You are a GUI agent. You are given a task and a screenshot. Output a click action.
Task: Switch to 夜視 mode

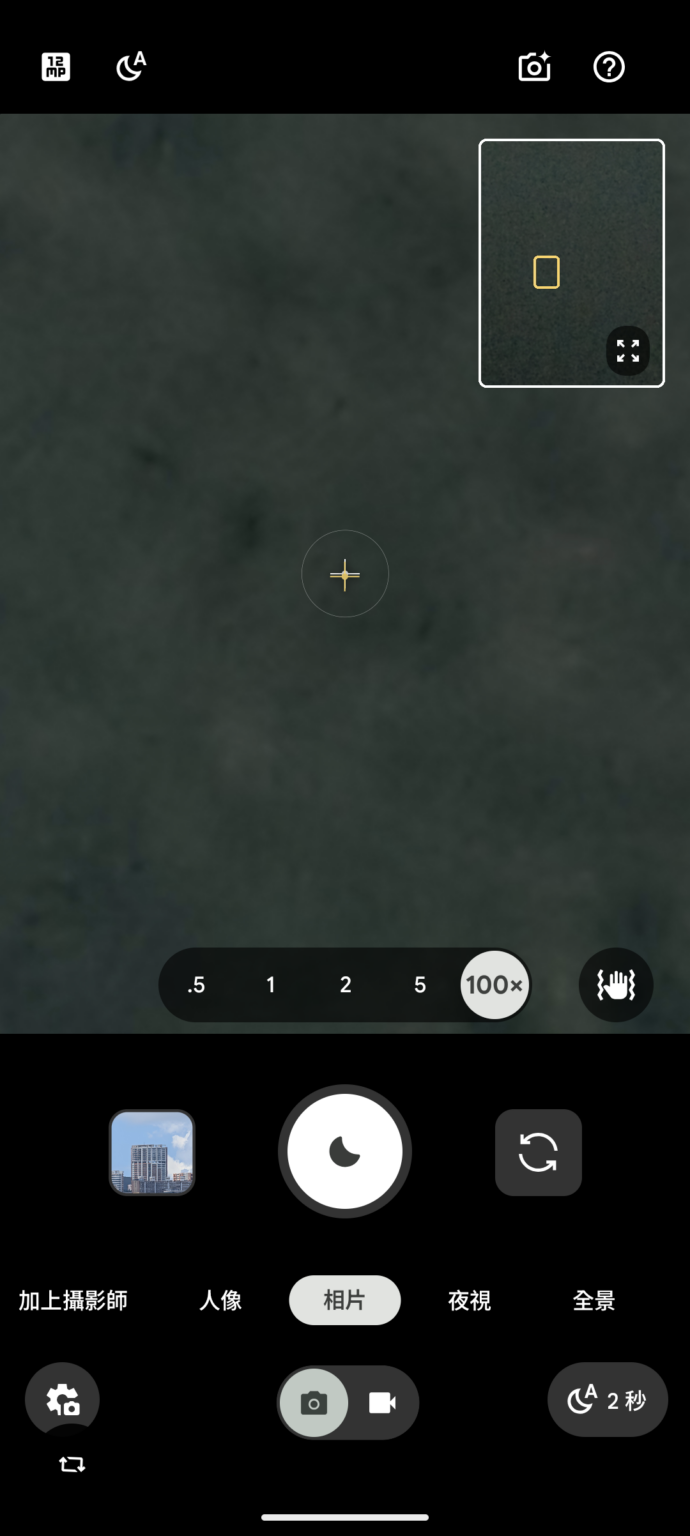[x=470, y=1300]
